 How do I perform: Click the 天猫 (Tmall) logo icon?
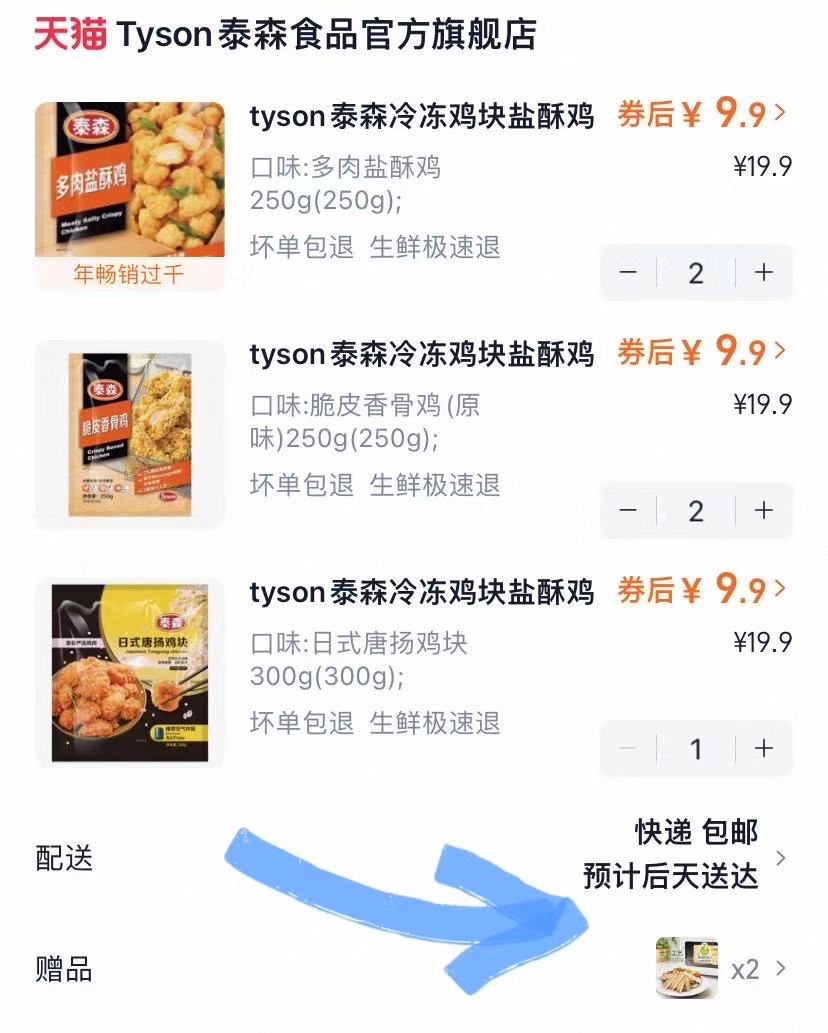click(70, 33)
